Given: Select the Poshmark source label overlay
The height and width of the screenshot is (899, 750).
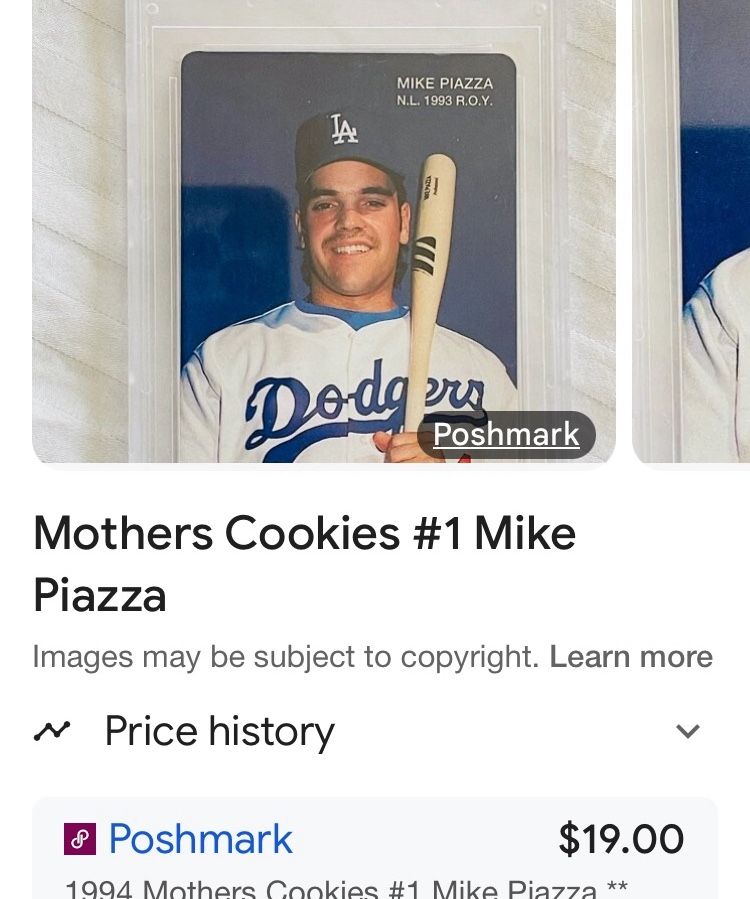Looking at the screenshot, I should click(x=504, y=434).
